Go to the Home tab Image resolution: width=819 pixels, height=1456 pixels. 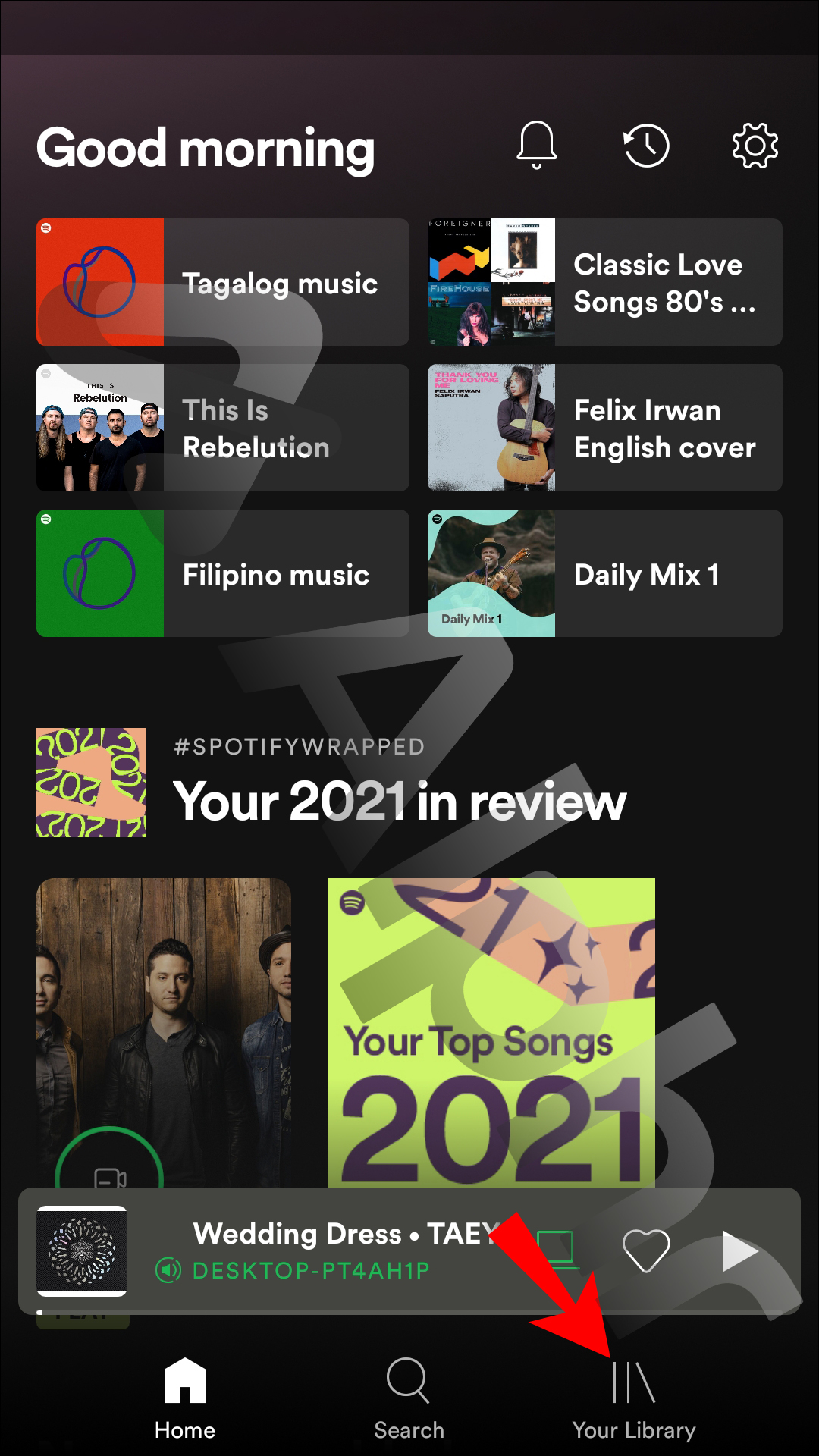tap(185, 1397)
